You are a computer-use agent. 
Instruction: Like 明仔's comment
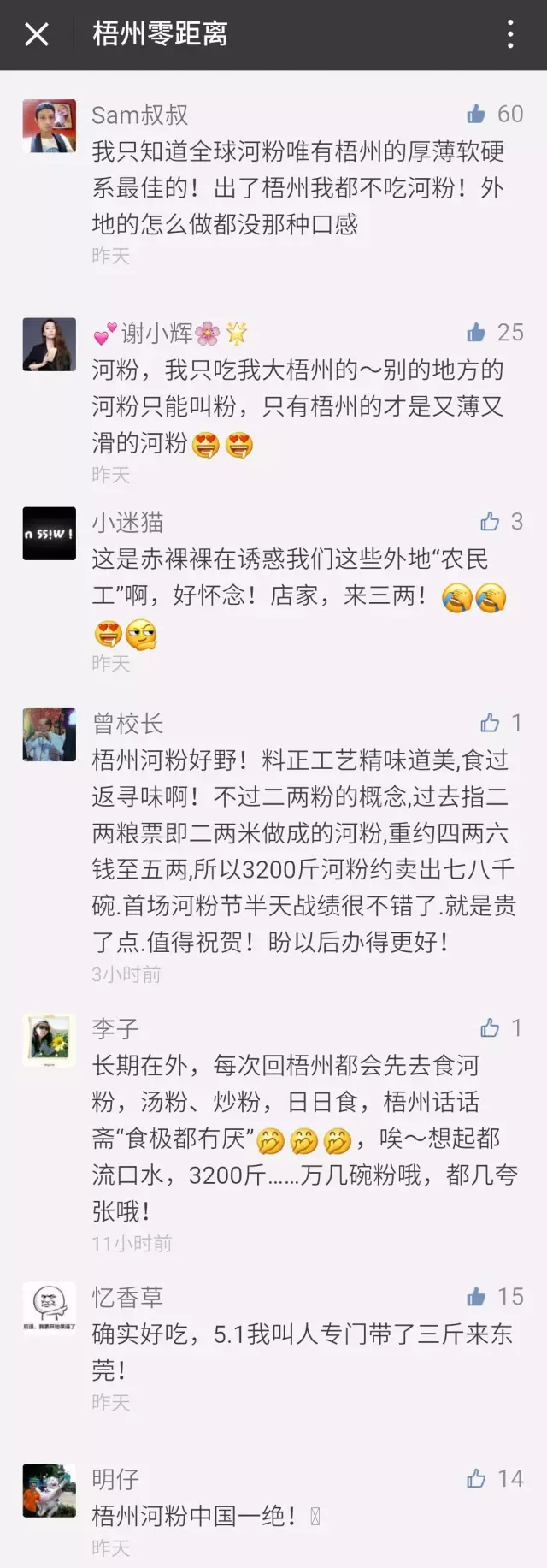tap(476, 1478)
